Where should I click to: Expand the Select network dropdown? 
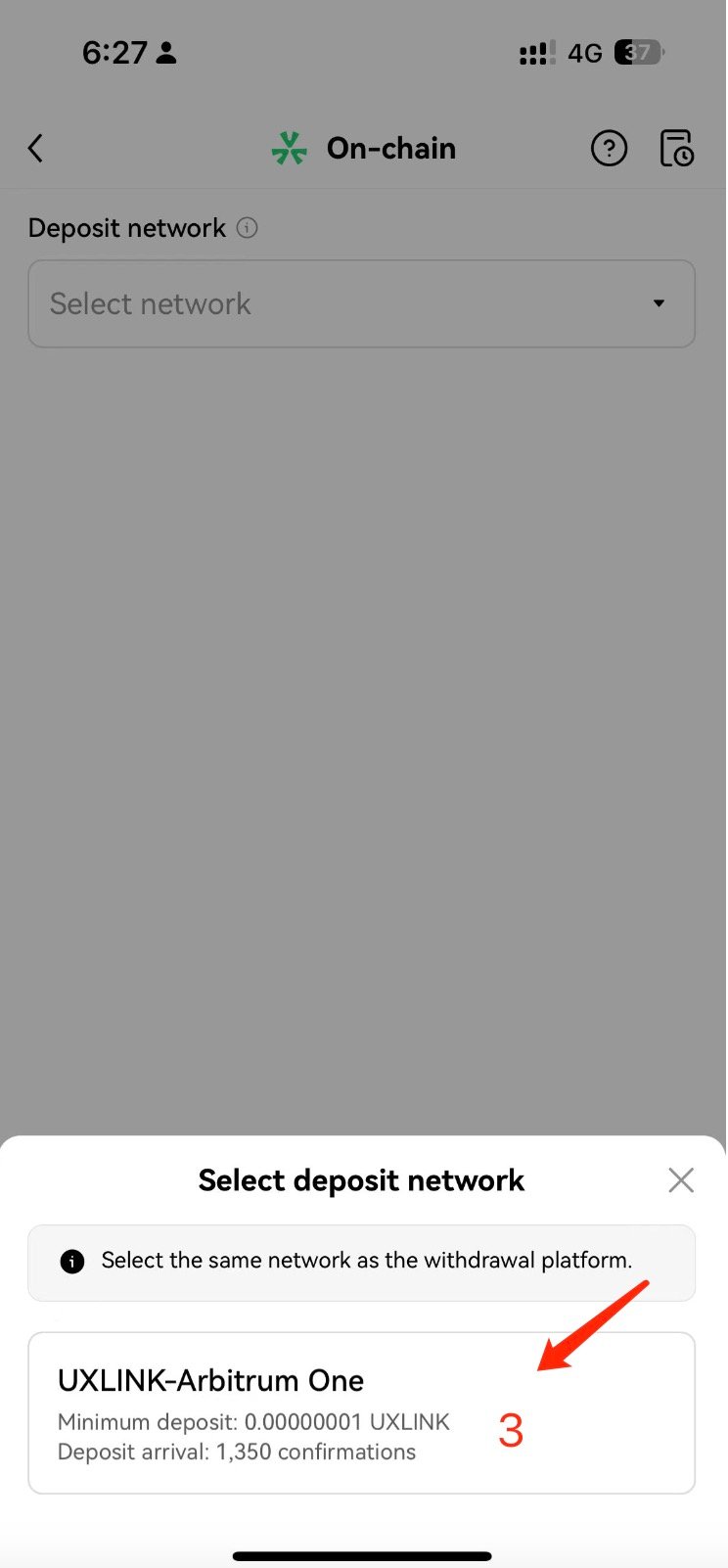pos(361,303)
